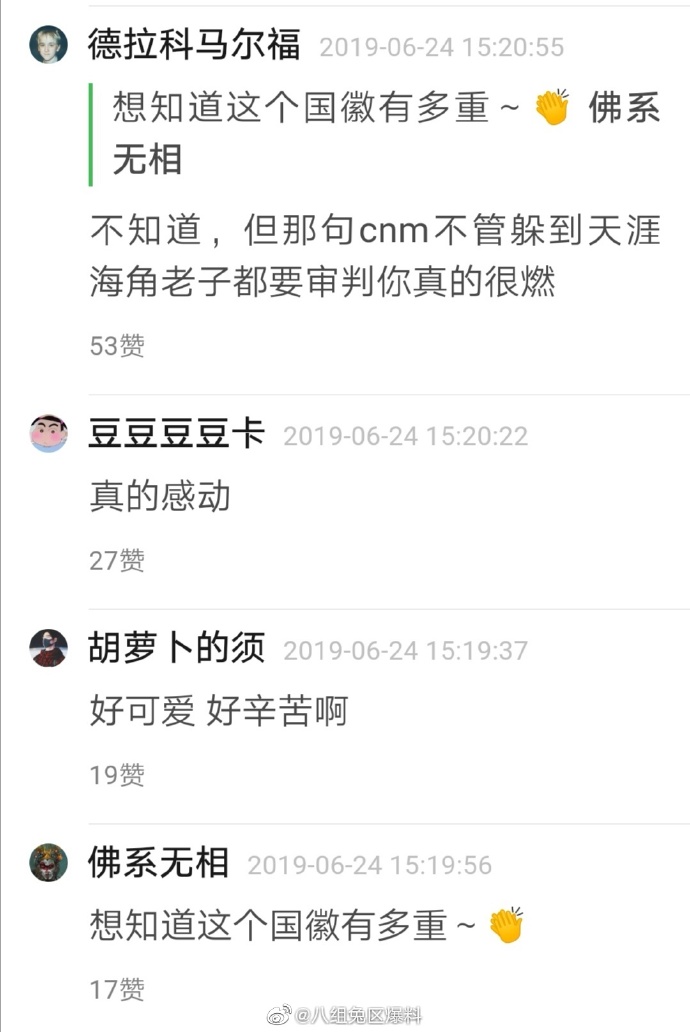
Task: Tap the username 豆豆豆豆卡
Action: point(177,434)
